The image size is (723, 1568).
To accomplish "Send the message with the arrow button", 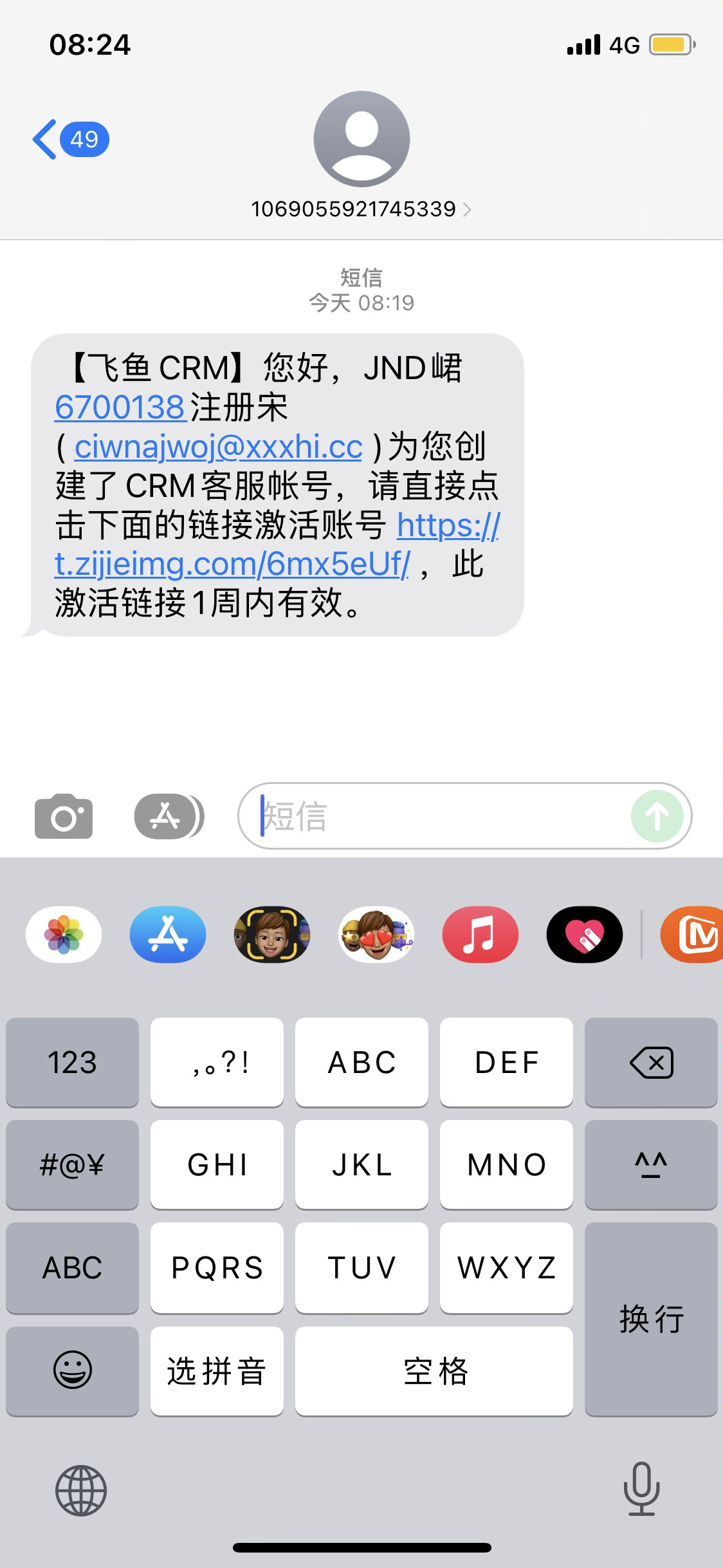I will coord(657,816).
